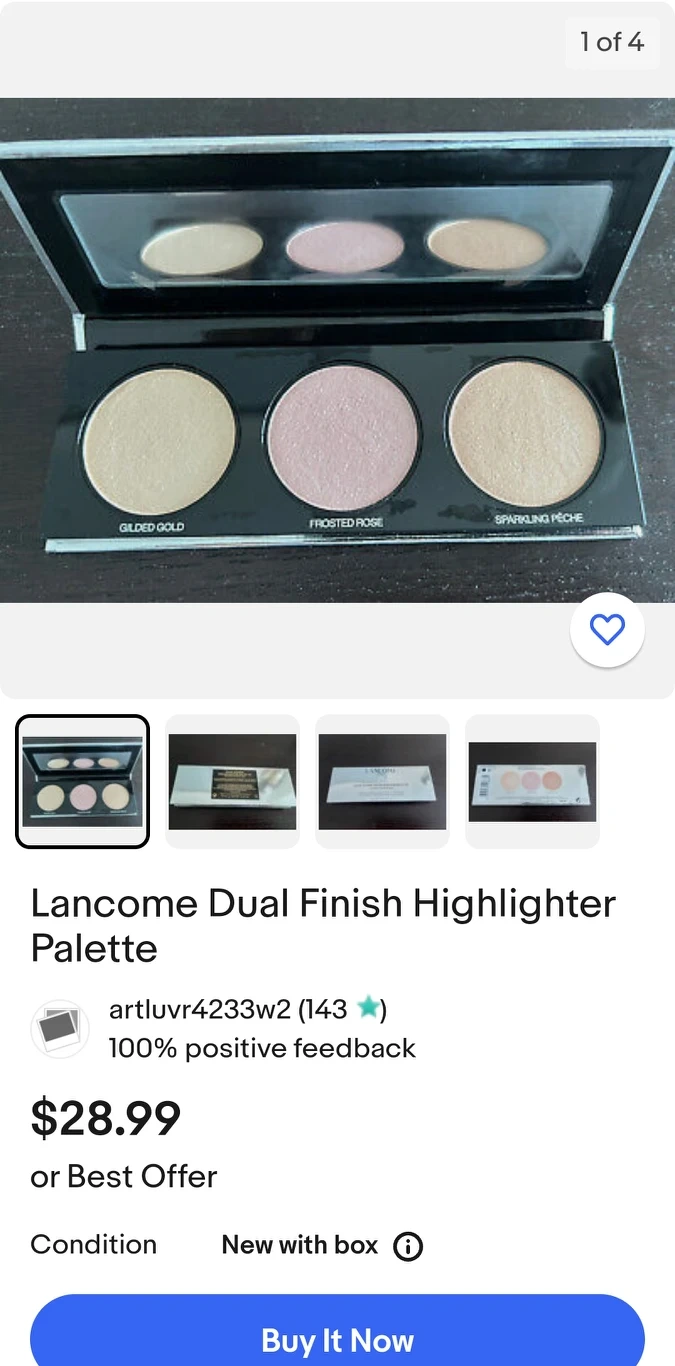View fourth thumbnail showing shade label
Image resolution: width=675 pixels, height=1366 pixels.
pos(532,782)
